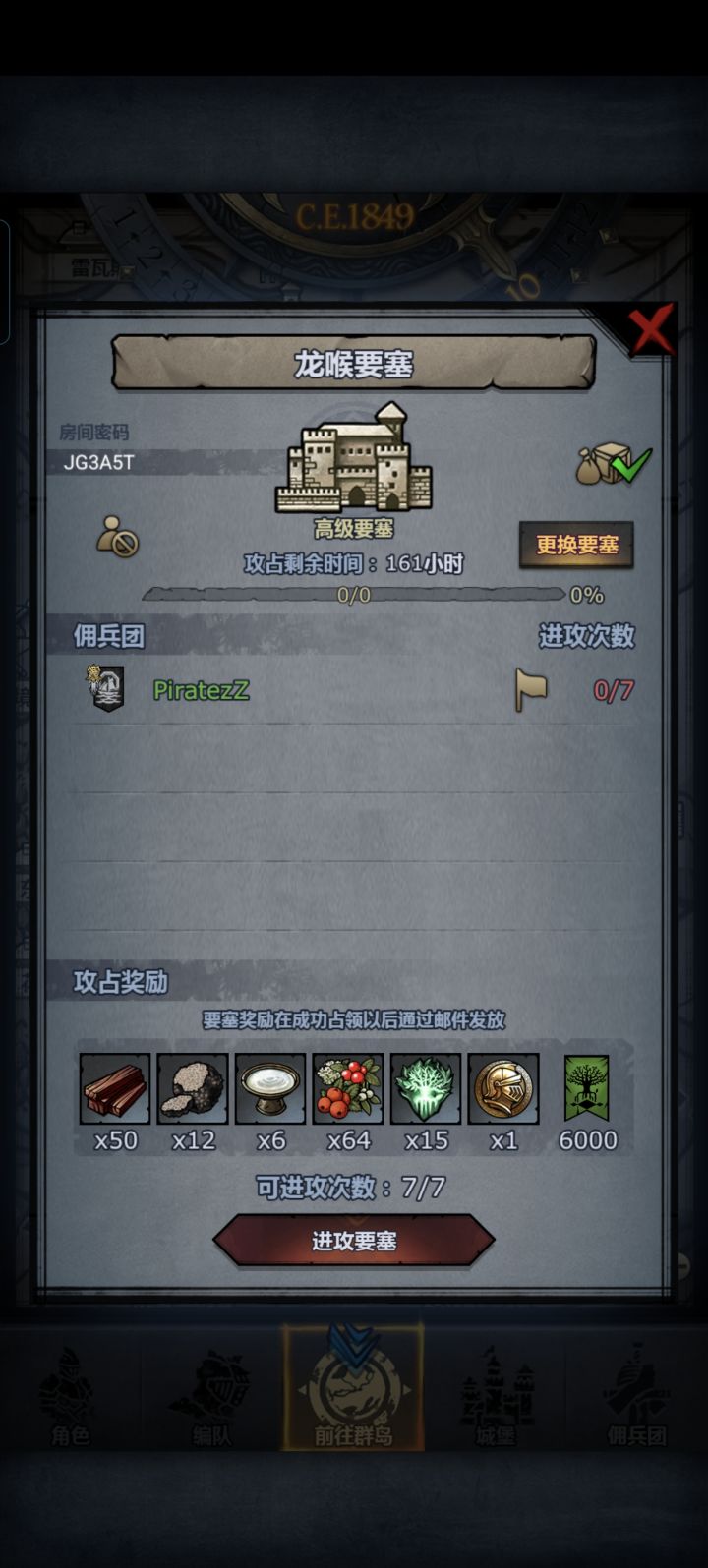This screenshot has width=708, height=1568.
Task: Click the golden helmet x1 reward icon
Action: [x=502, y=1089]
